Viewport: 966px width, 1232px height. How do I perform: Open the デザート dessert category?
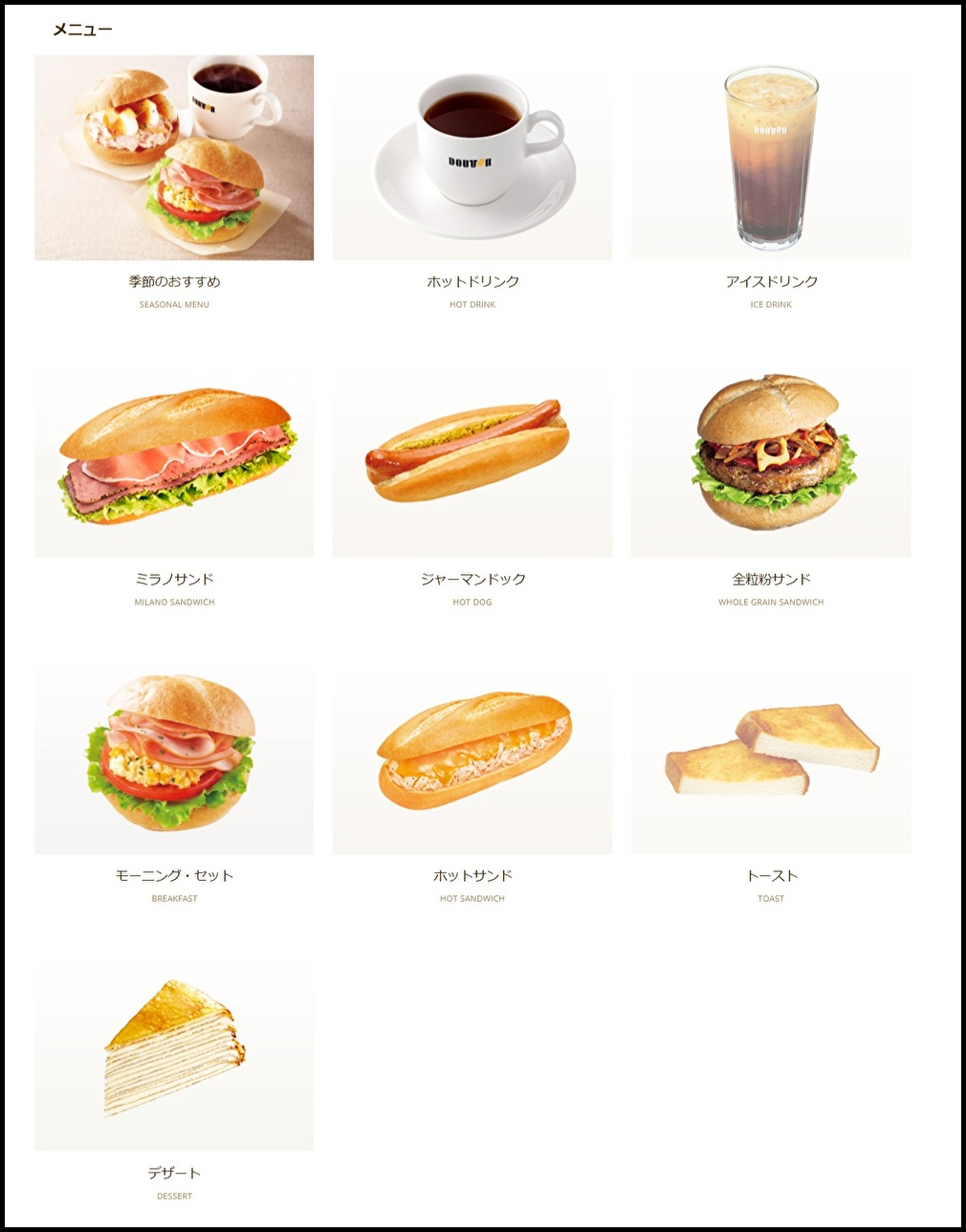click(x=174, y=1050)
